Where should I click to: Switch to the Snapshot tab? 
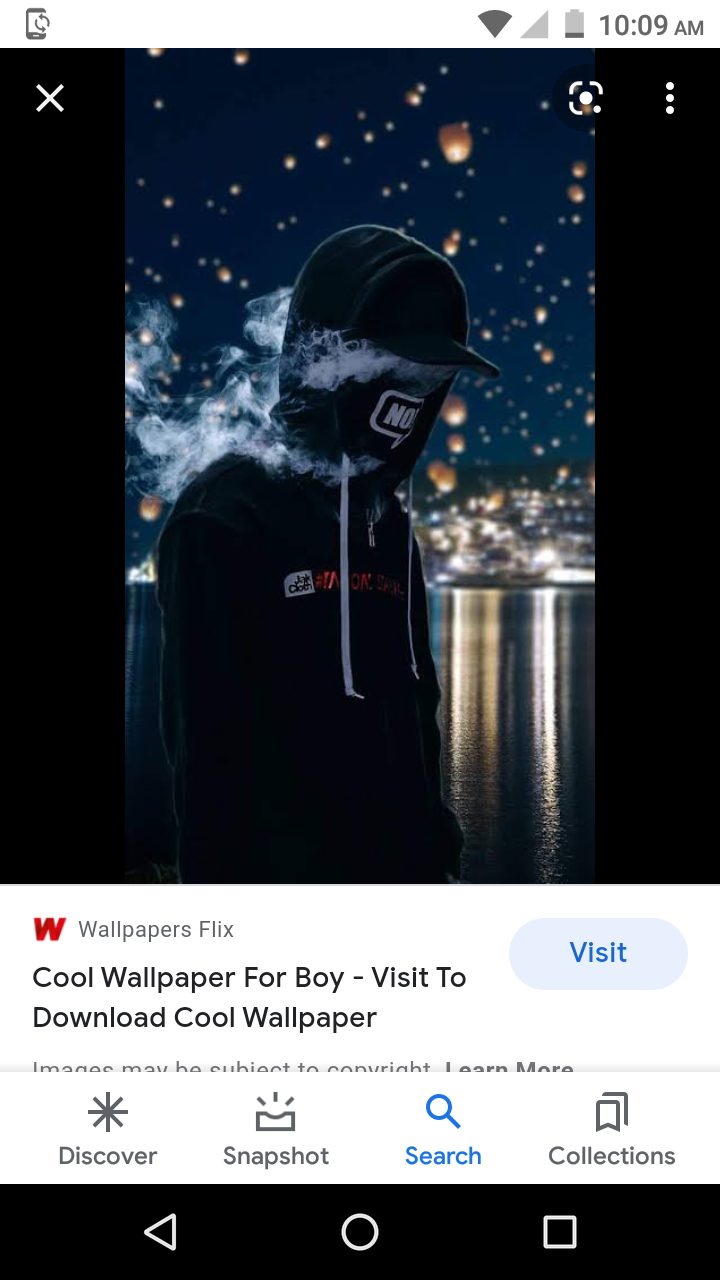click(276, 1131)
